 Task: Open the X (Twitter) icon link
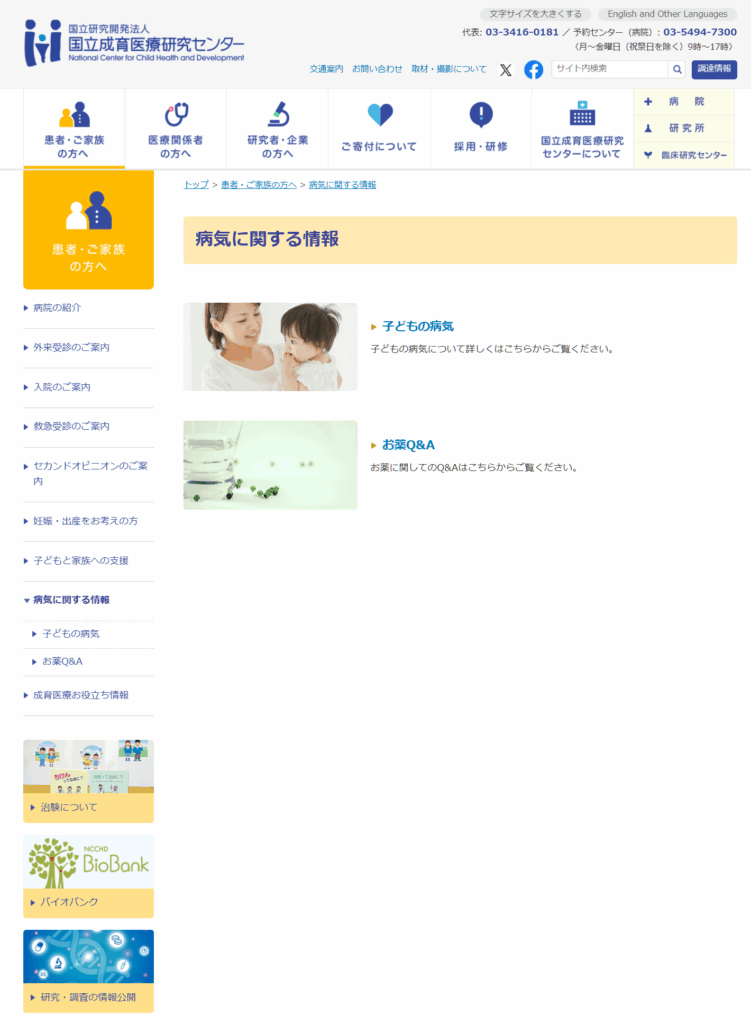tap(506, 70)
